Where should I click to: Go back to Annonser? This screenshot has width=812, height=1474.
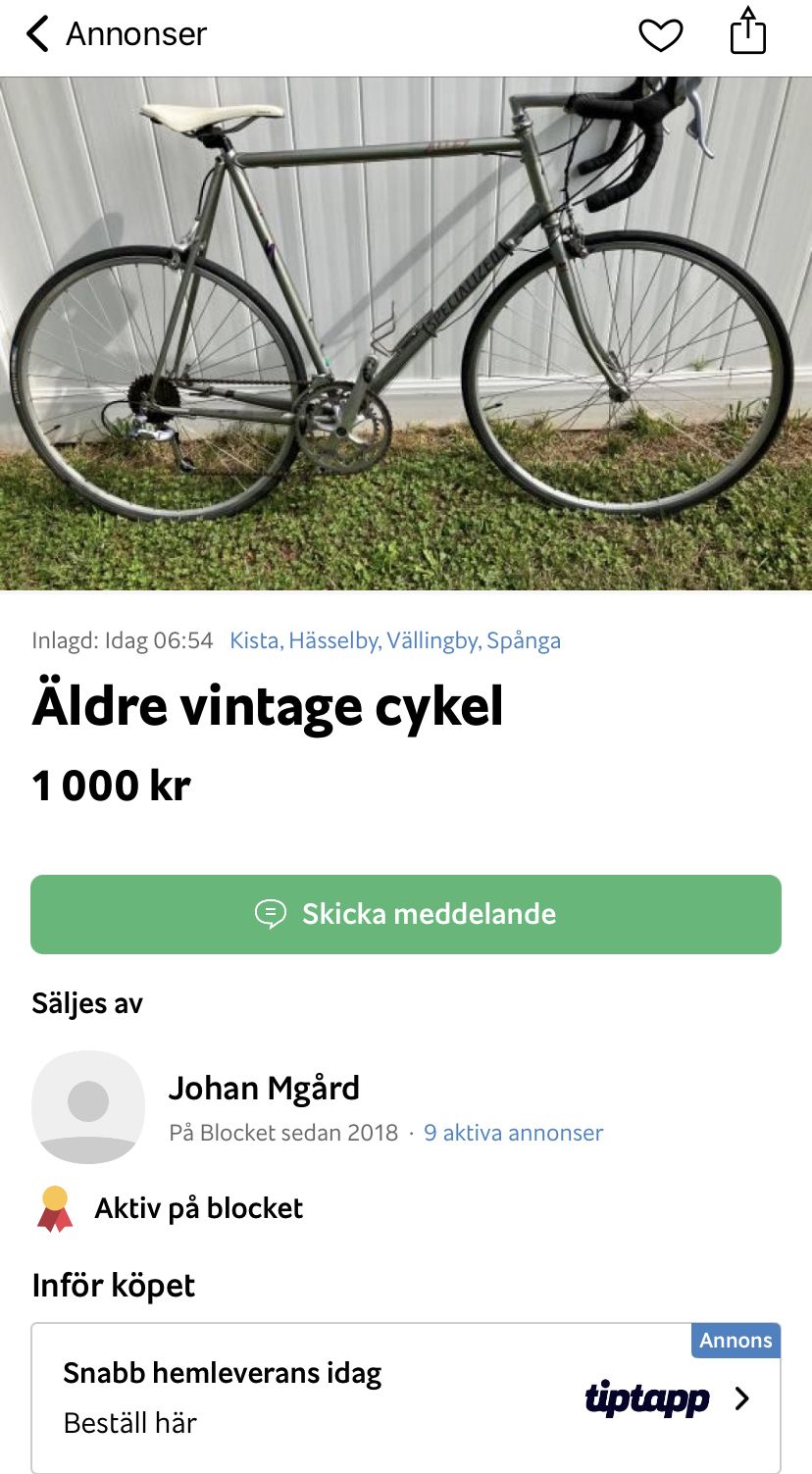click(x=116, y=35)
